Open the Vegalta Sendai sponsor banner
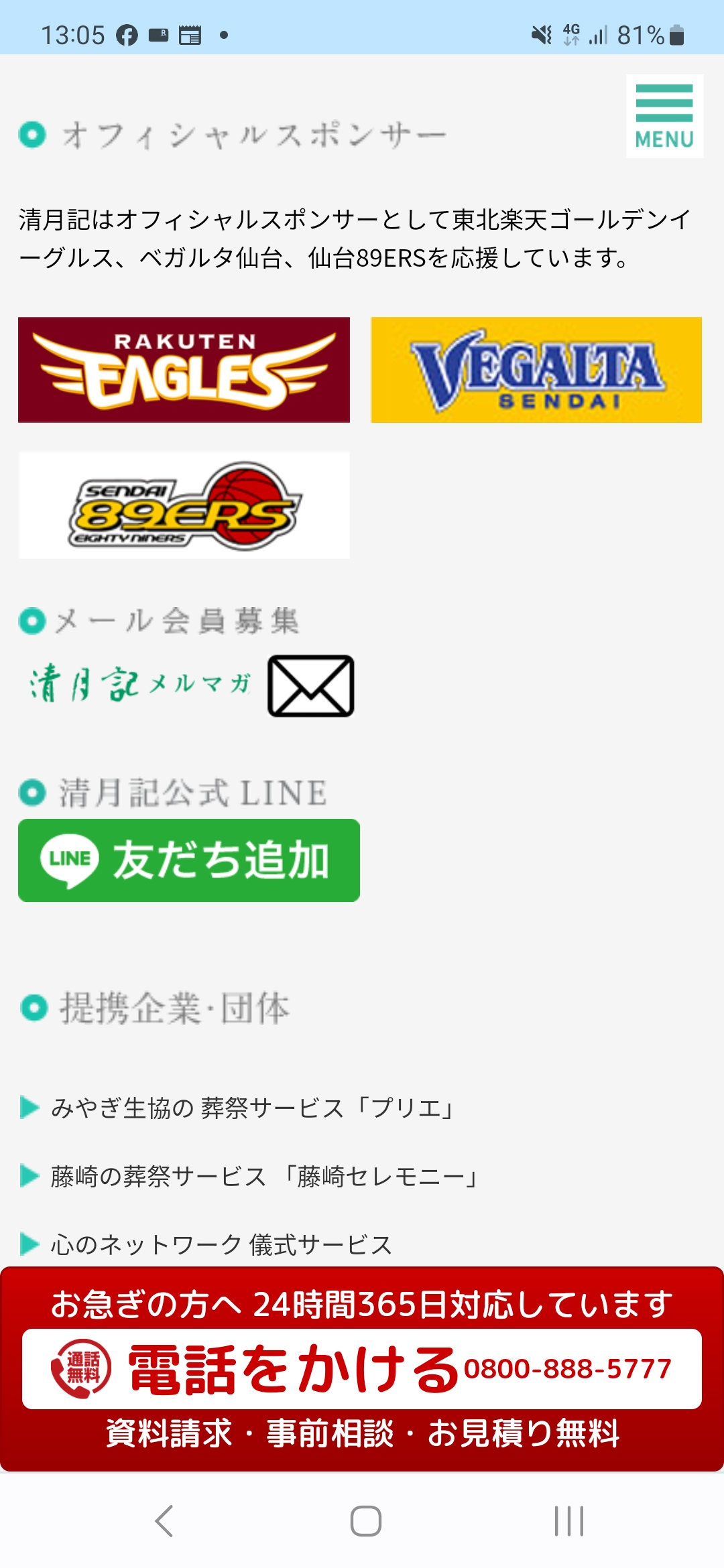 (536, 370)
